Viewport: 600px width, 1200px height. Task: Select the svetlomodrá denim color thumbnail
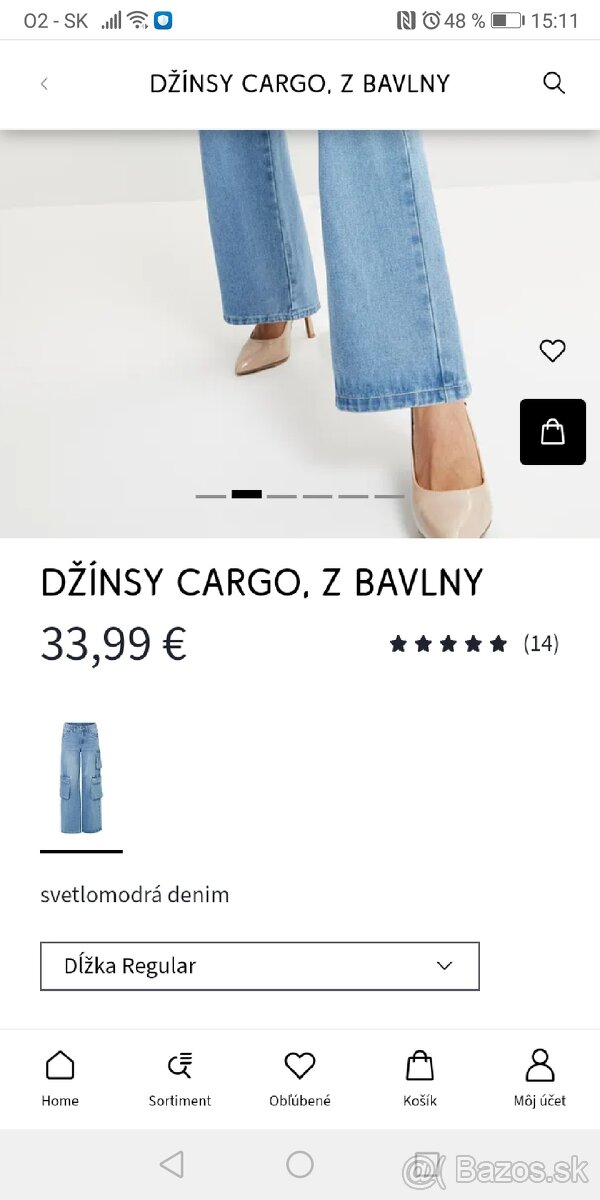pos(81,780)
